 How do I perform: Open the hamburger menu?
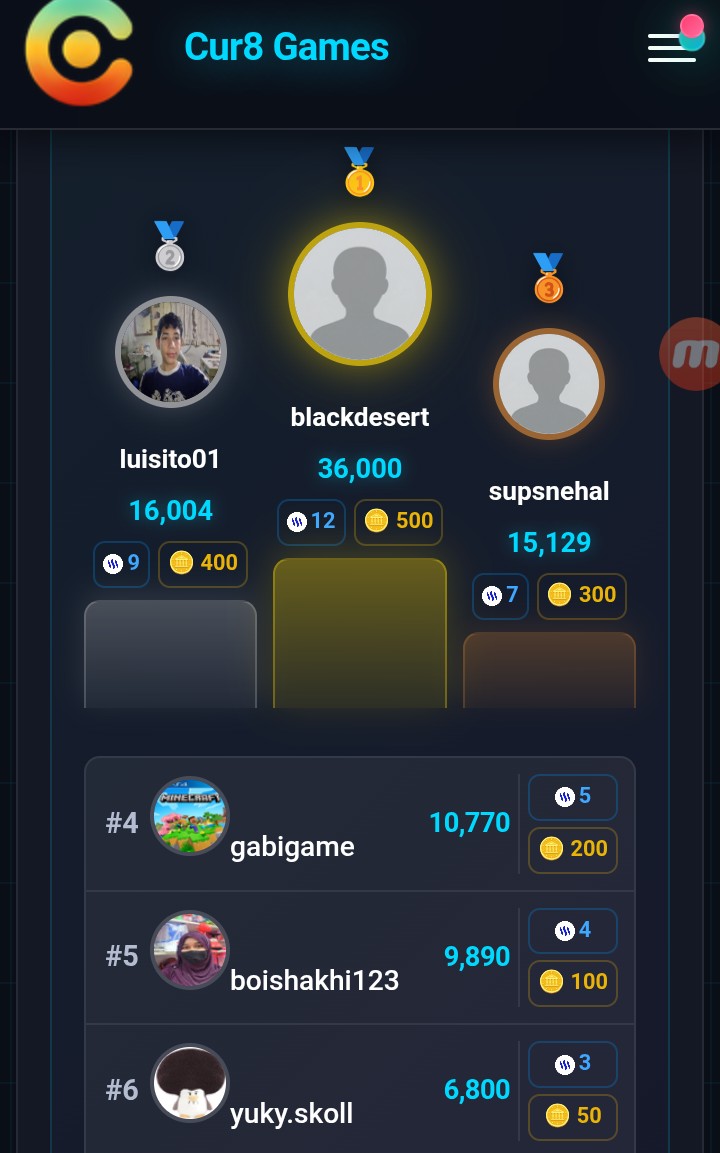(x=671, y=48)
